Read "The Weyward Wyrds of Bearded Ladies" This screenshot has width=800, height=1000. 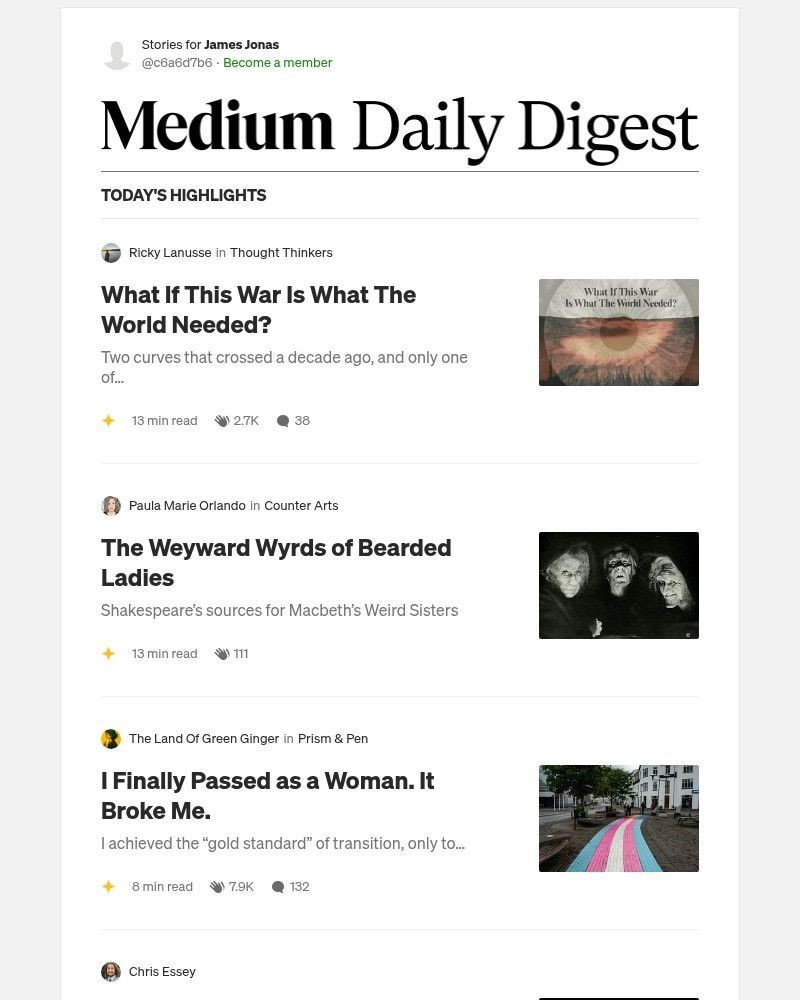(x=276, y=563)
